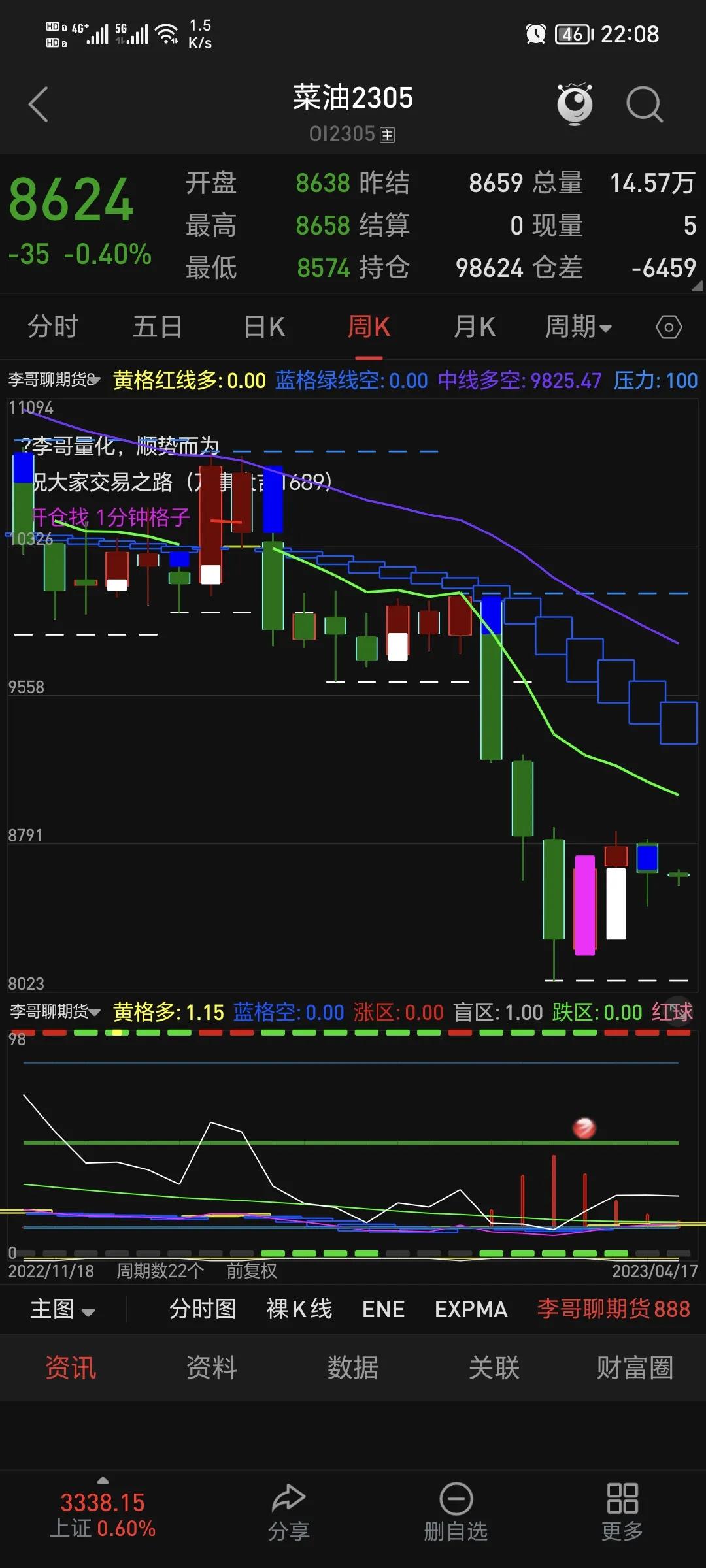The width and height of the screenshot is (706, 1568).
Task: Switch to the 分时 chart tab
Action: (53, 327)
